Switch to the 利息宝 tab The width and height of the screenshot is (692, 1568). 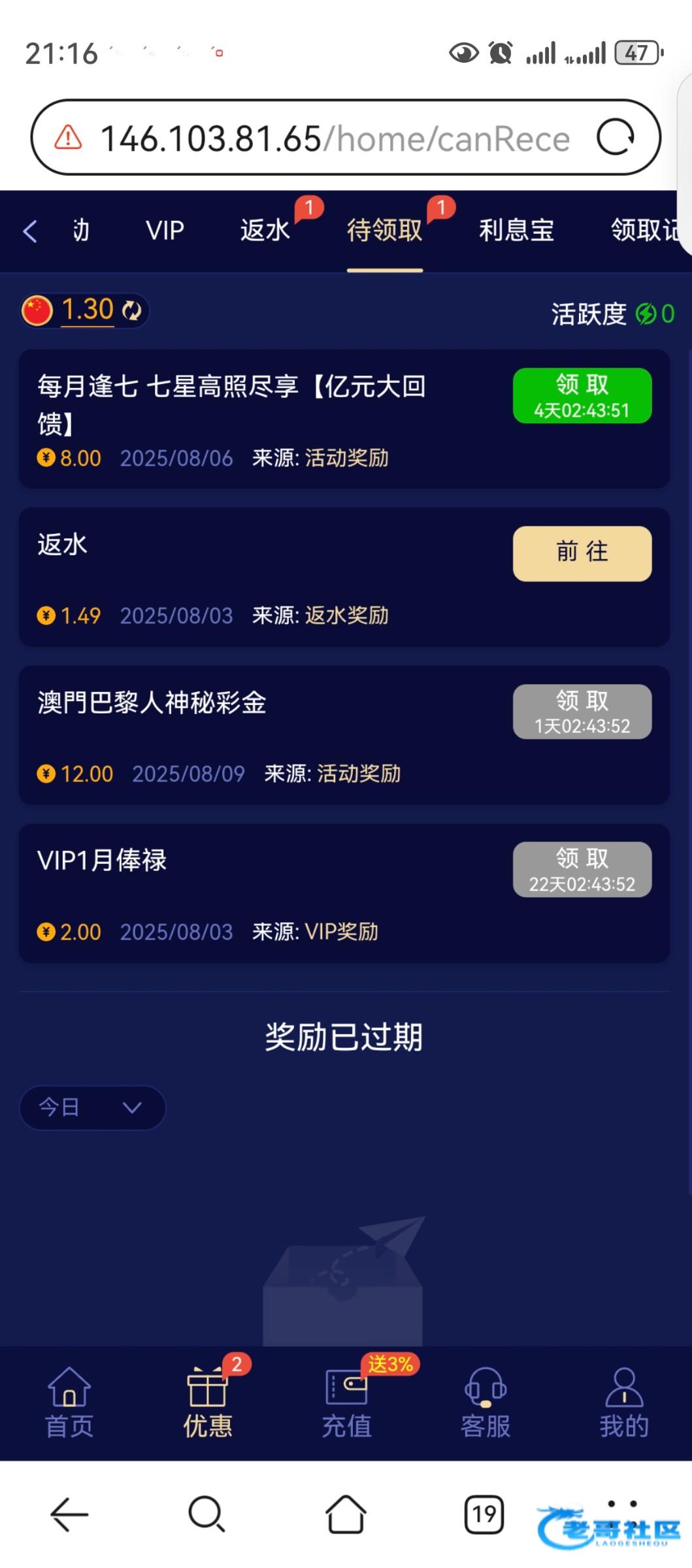coord(516,231)
